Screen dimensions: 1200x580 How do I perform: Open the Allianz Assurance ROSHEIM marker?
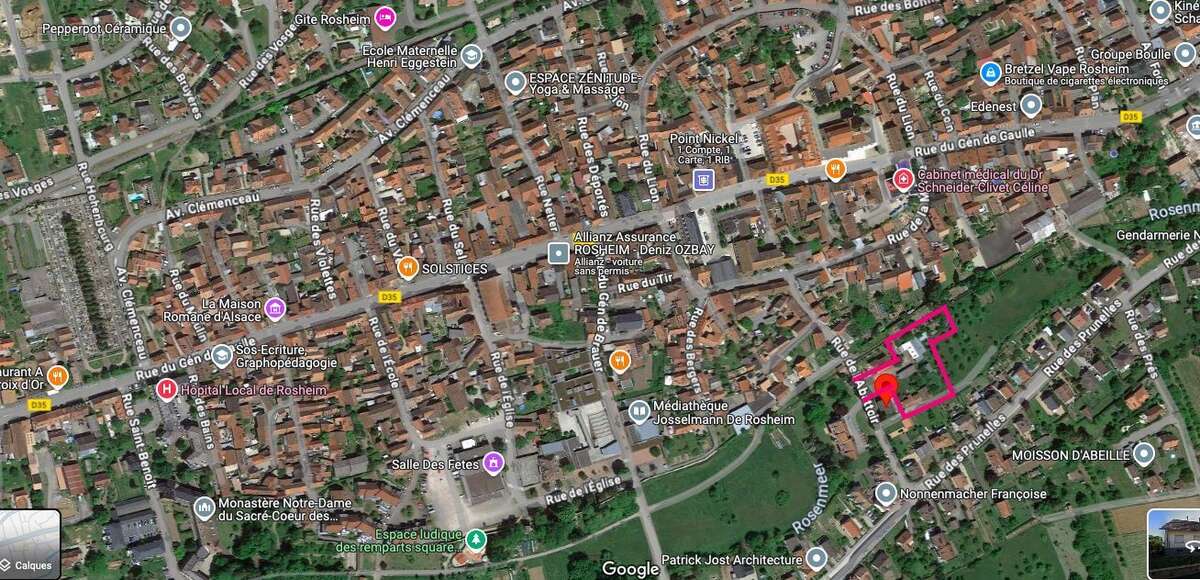[557, 254]
